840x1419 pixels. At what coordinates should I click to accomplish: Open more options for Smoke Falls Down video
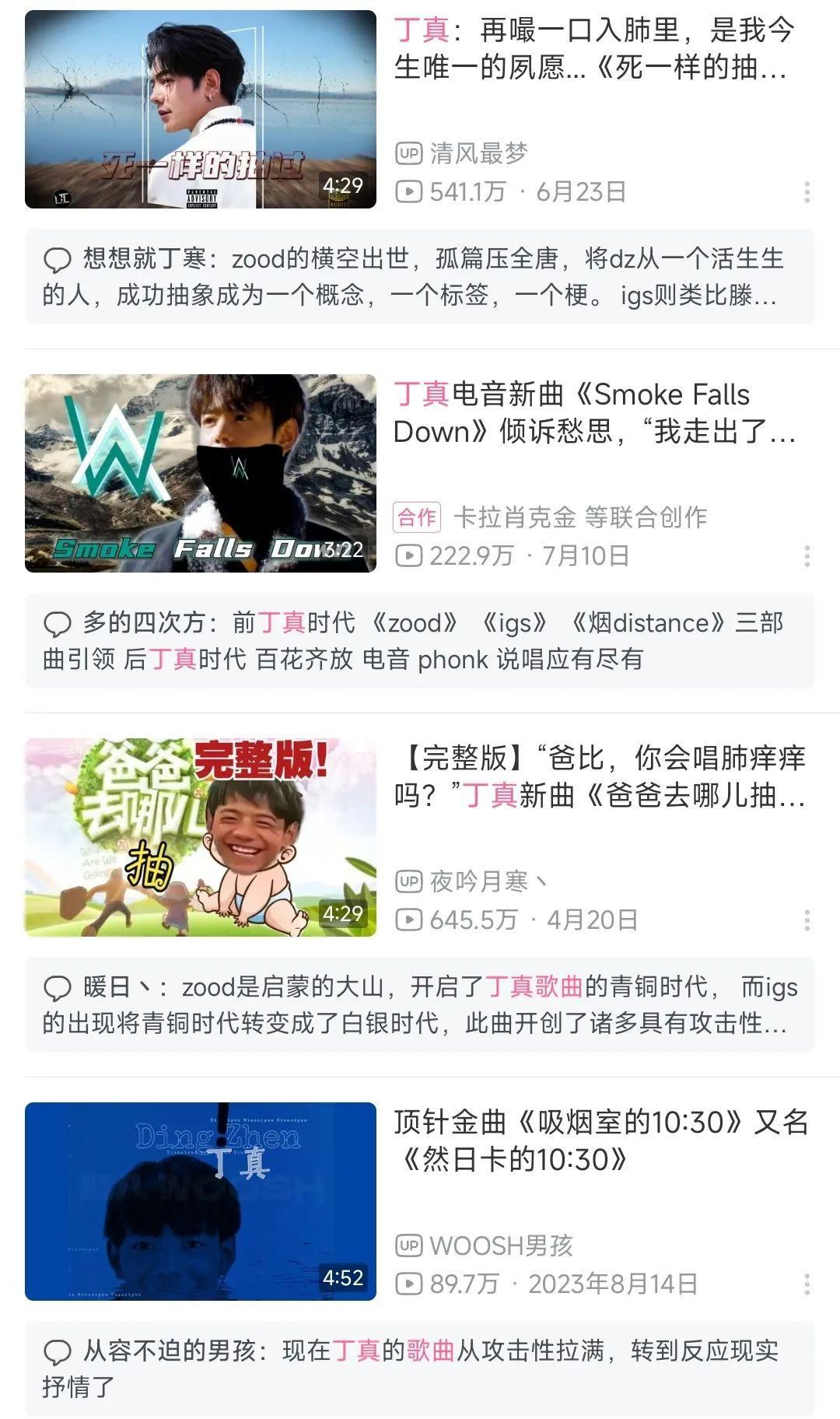pyautogui.click(x=807, y=556)
